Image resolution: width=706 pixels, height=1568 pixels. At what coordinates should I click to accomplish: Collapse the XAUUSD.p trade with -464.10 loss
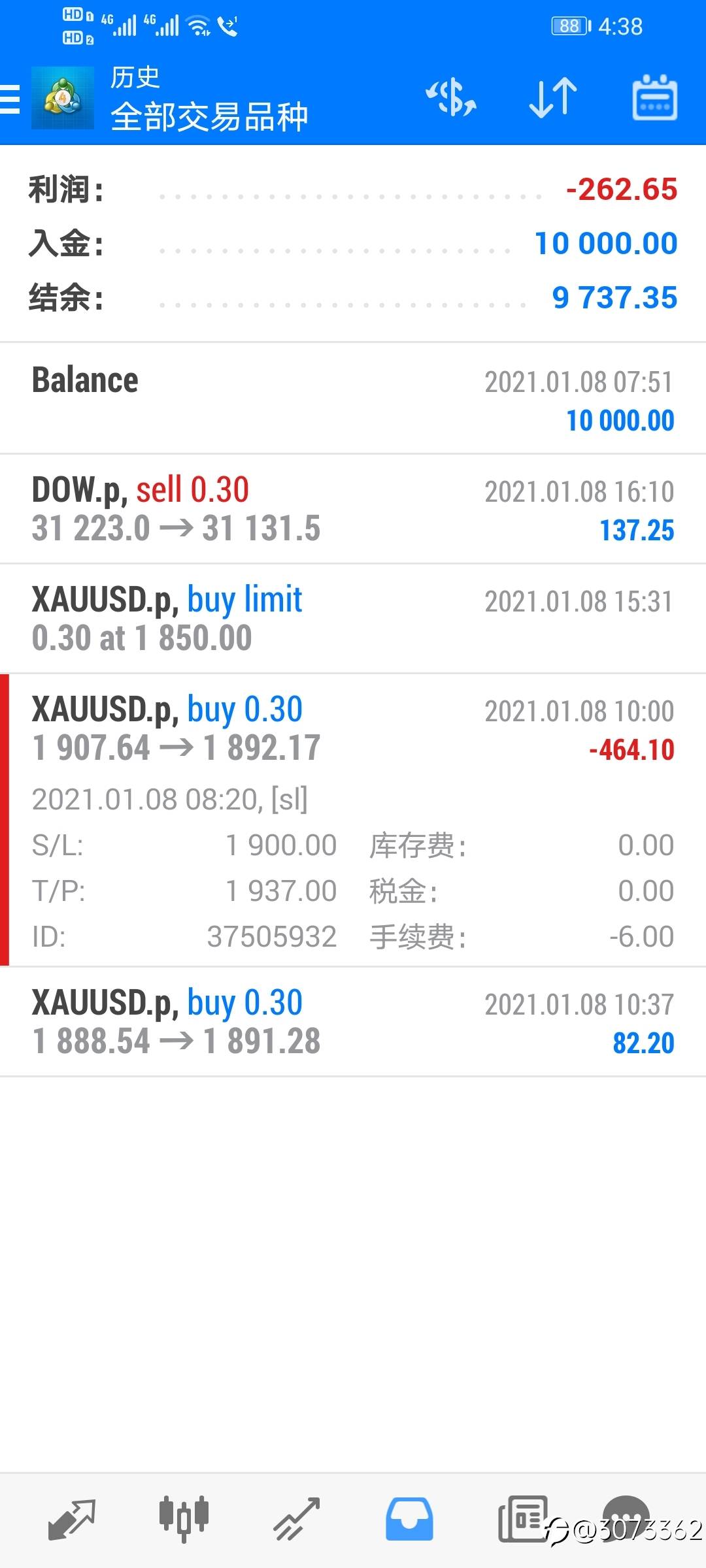pyautogui.click(x=353, y=728)
